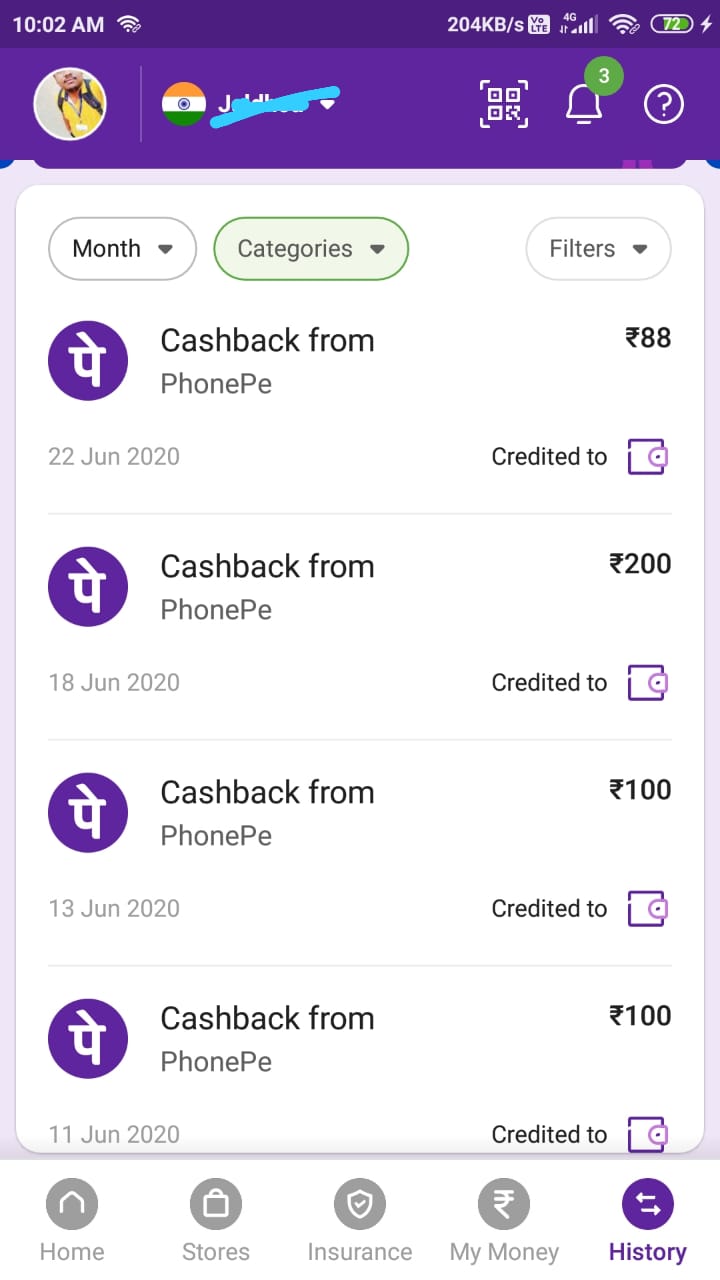Open the profile picture avatar
Viewport: 720px width, 1280px height.
pyautogui.click(x=70, y=104)
